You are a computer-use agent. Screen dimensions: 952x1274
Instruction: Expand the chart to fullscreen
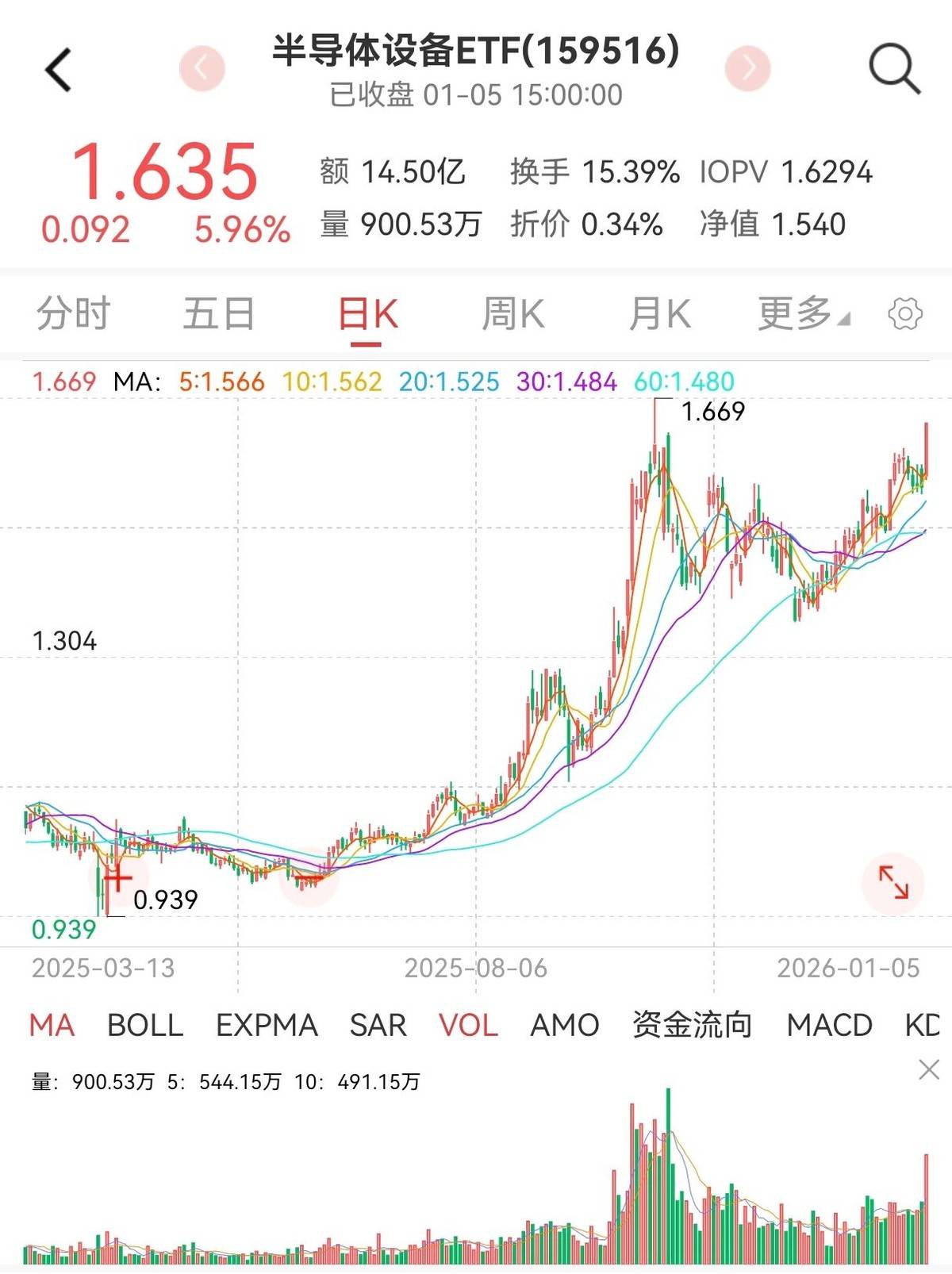pos(893,882)
